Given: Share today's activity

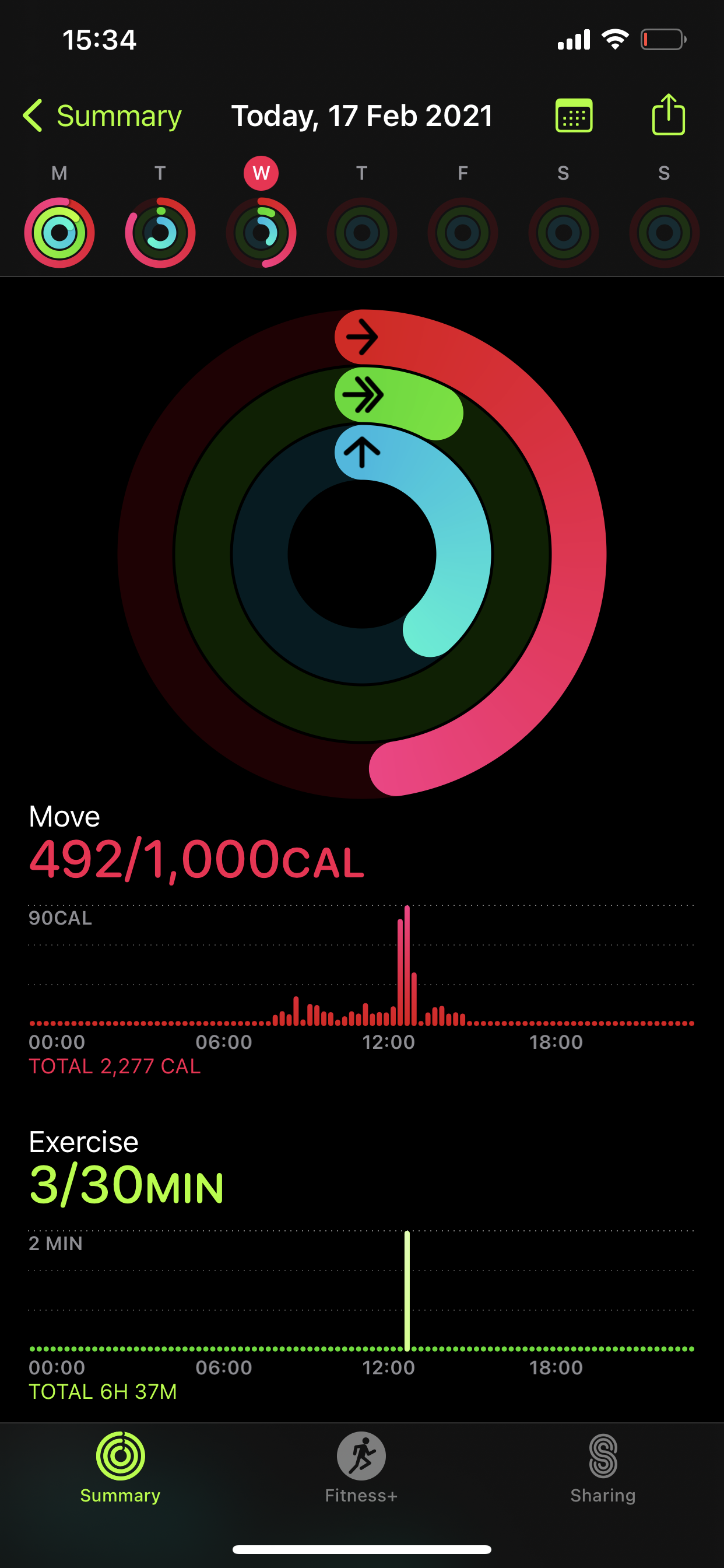Looking at the screenshot, I should click(x=668, y=114).
